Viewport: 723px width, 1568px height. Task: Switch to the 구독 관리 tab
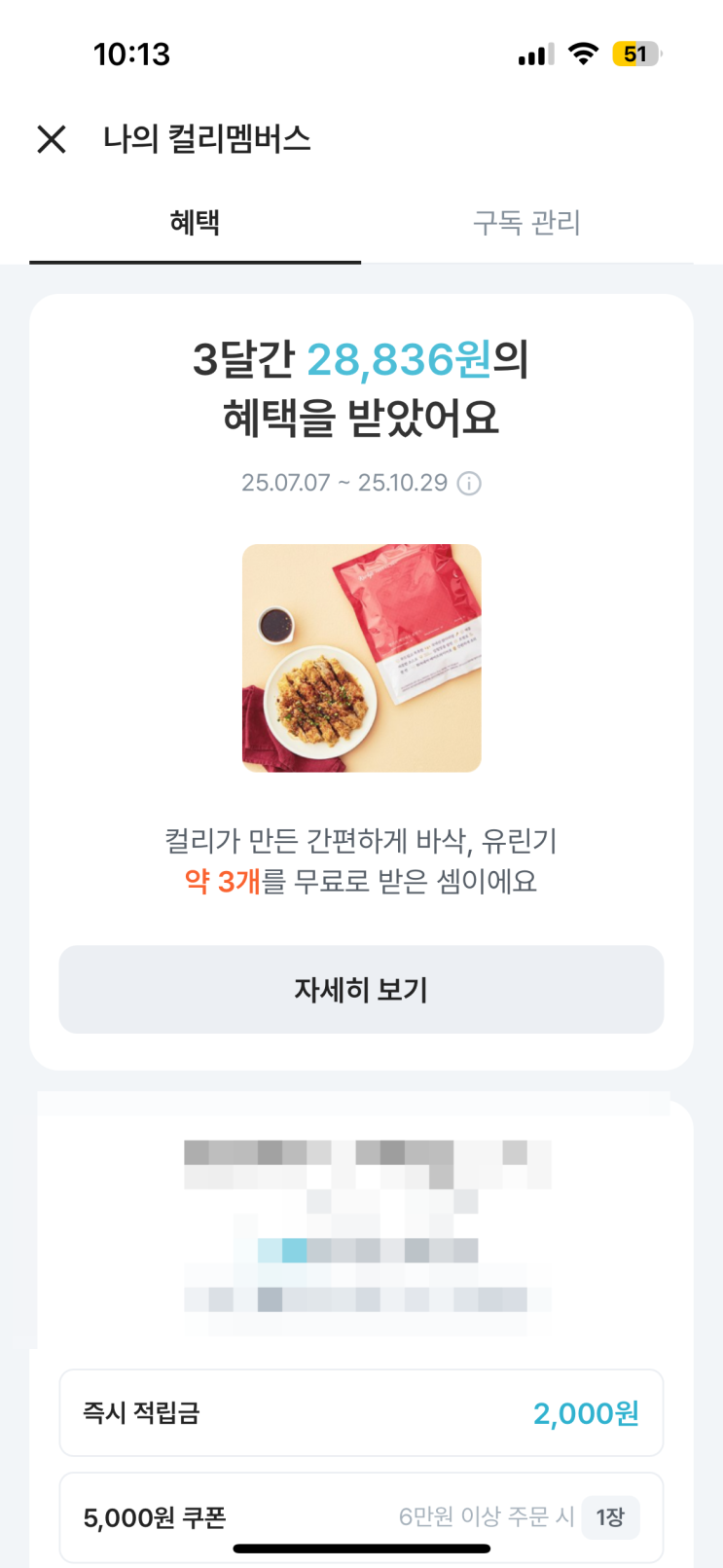pyautogui.click(x=526, y=223)
